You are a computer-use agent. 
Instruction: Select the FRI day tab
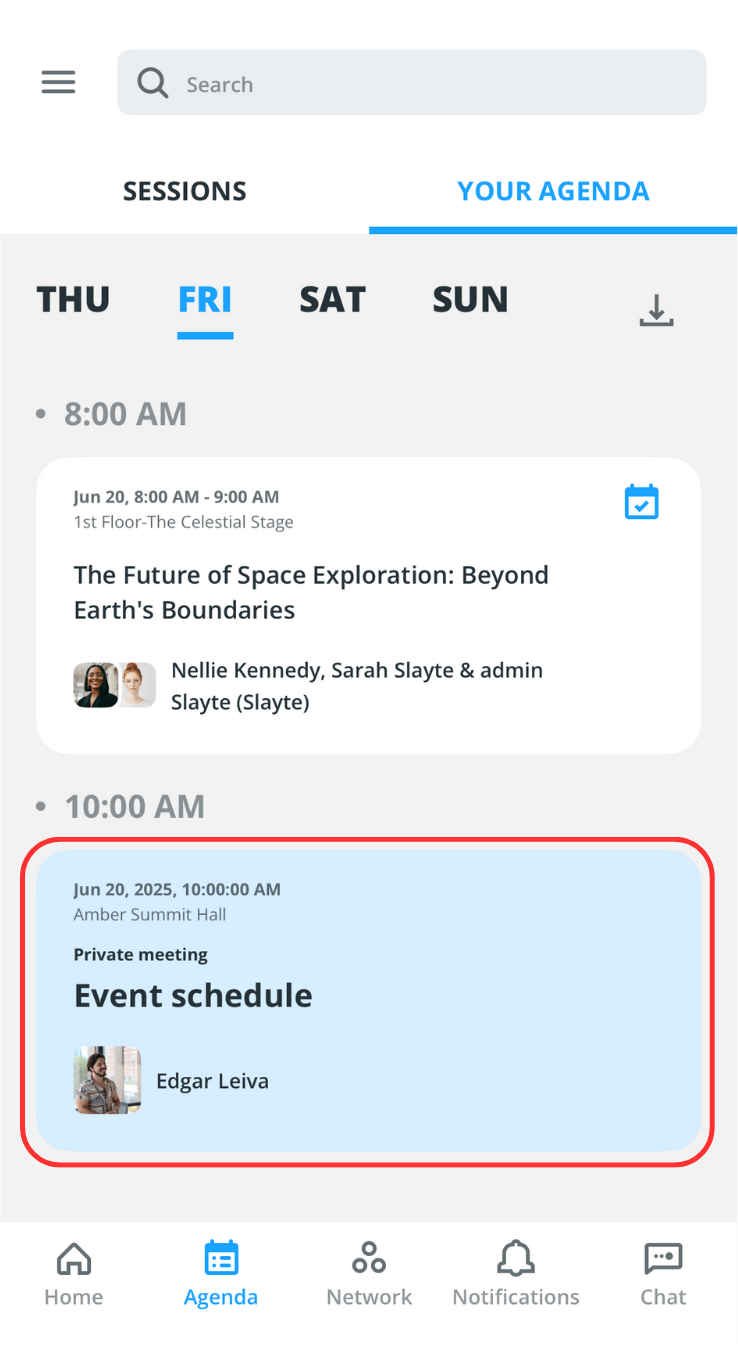click(x=205, y=300)
